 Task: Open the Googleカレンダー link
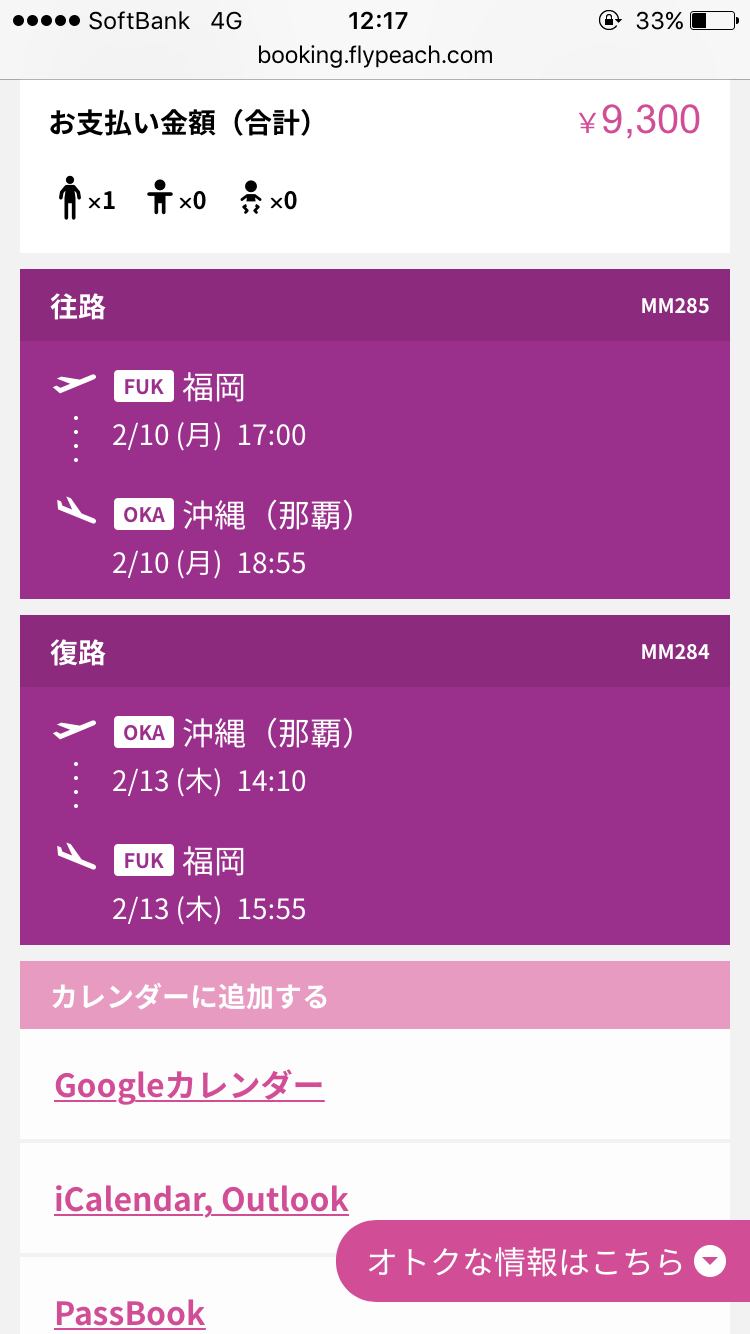tap(186, 1086)
